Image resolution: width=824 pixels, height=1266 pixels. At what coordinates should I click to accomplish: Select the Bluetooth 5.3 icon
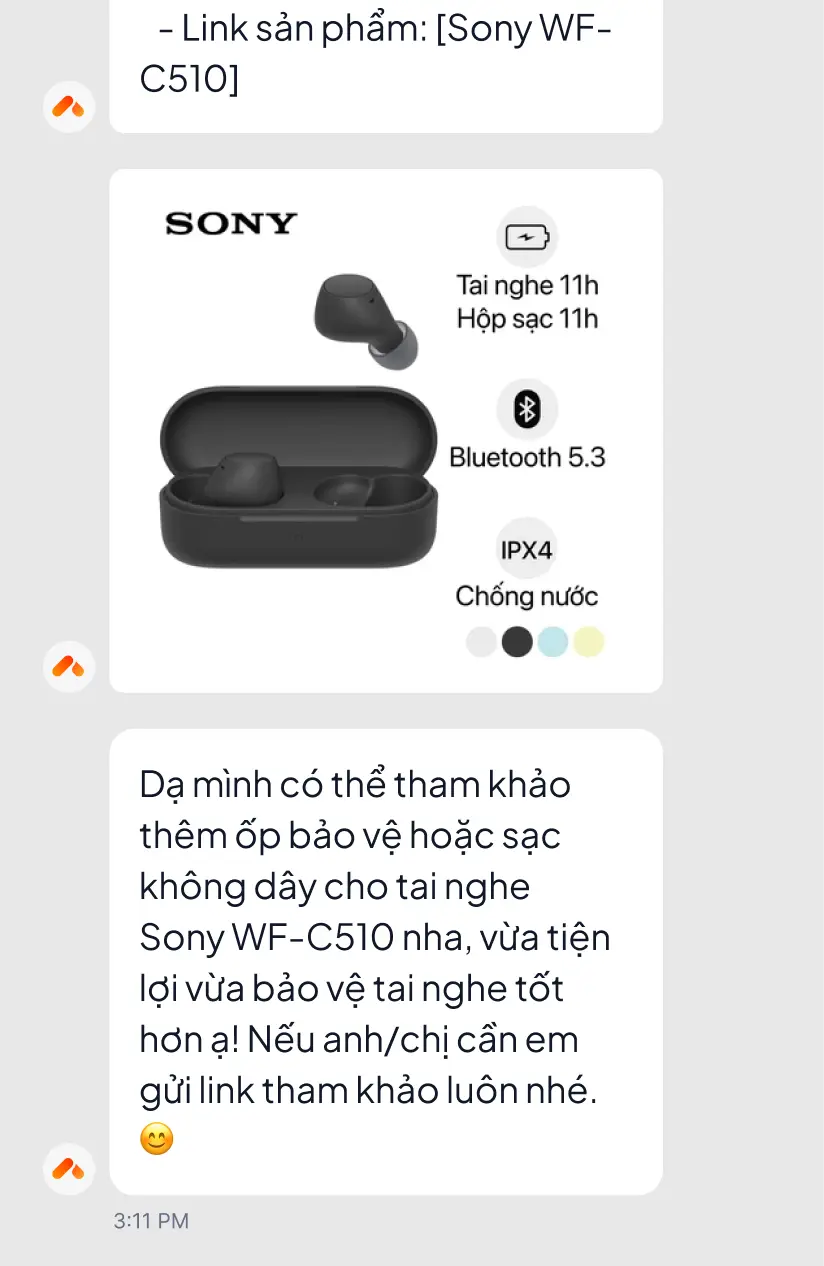(527, 408)
